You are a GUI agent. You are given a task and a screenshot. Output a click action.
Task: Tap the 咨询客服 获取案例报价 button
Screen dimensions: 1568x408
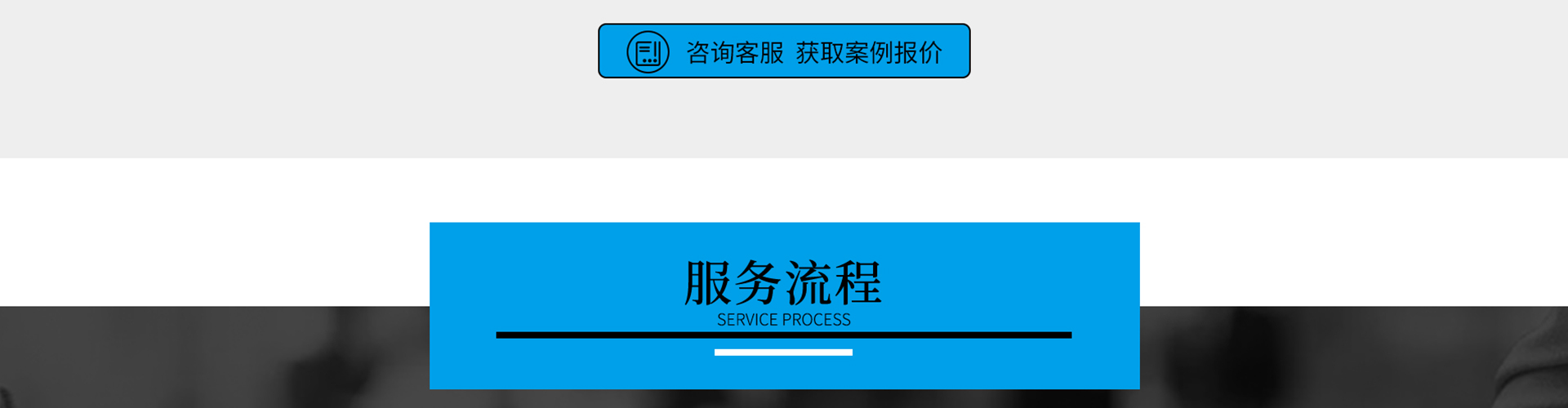784,51
